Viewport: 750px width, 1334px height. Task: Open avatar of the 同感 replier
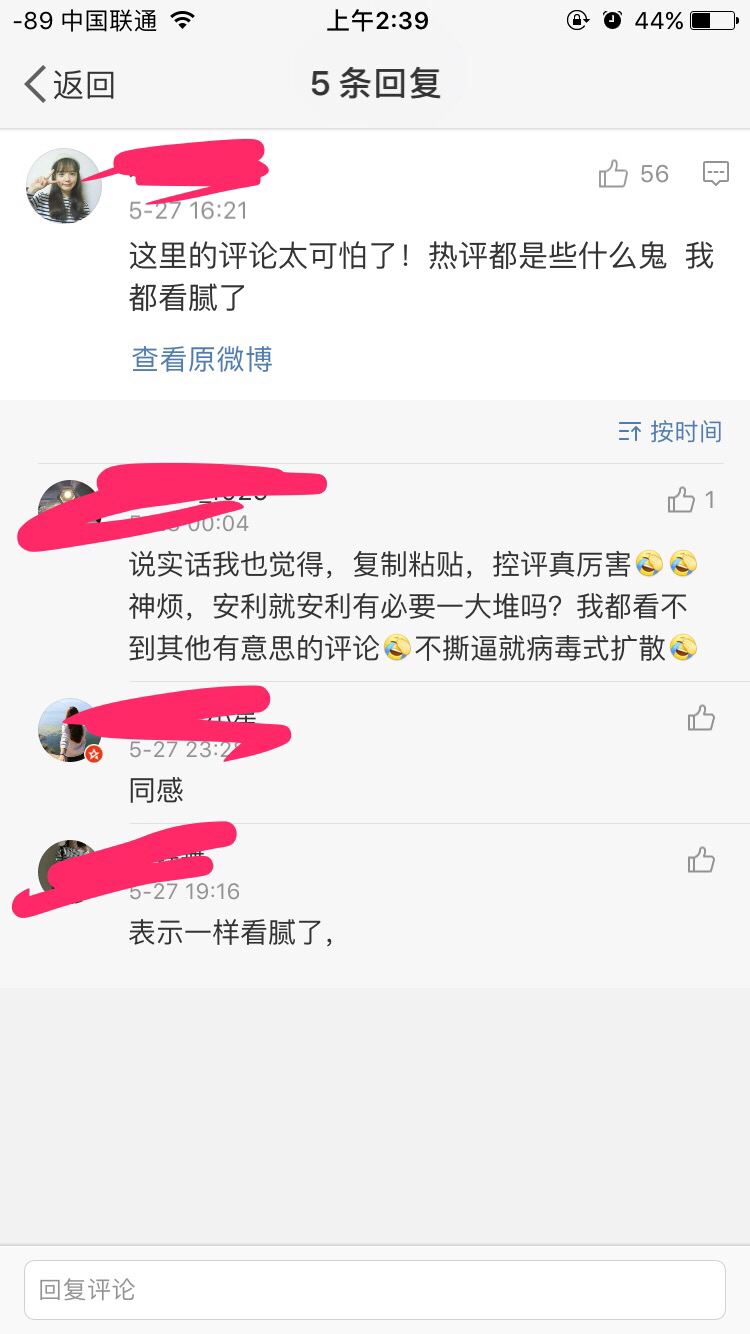(x=68, y=730)
